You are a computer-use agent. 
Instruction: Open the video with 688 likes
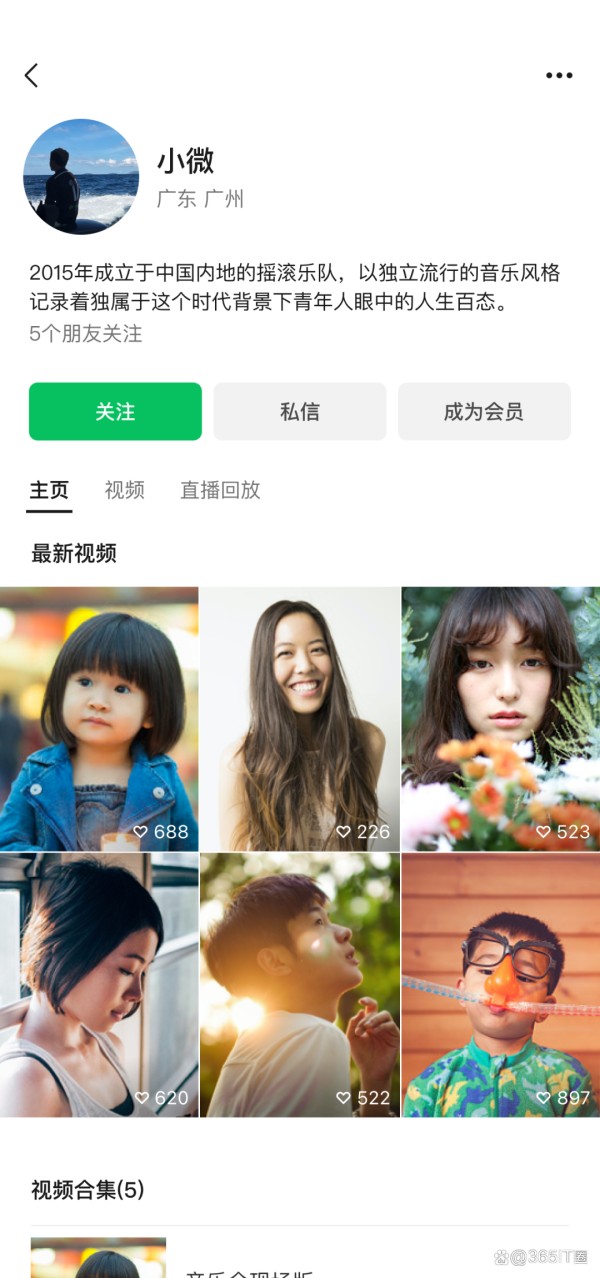pyautogui.click(x=99, y=719)
